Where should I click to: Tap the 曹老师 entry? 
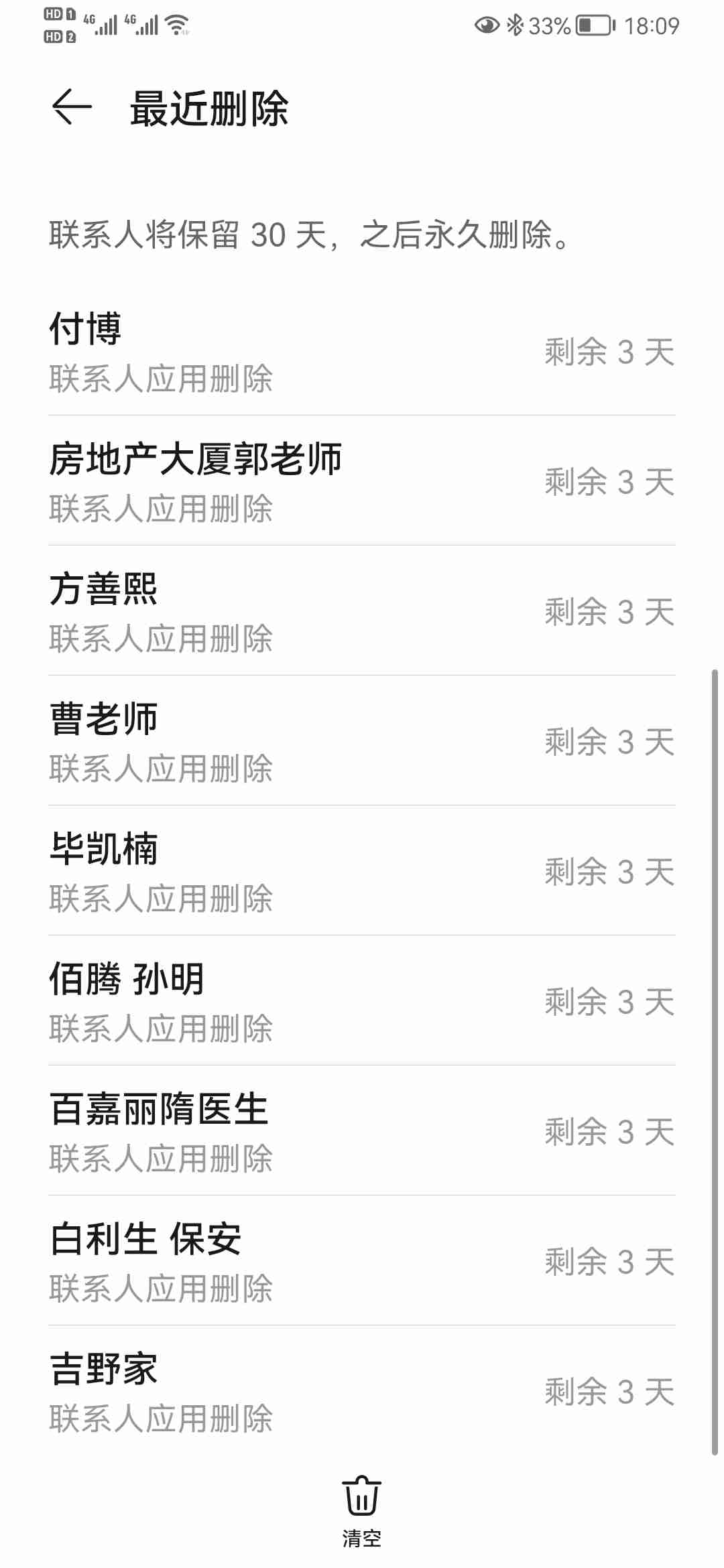362,741
